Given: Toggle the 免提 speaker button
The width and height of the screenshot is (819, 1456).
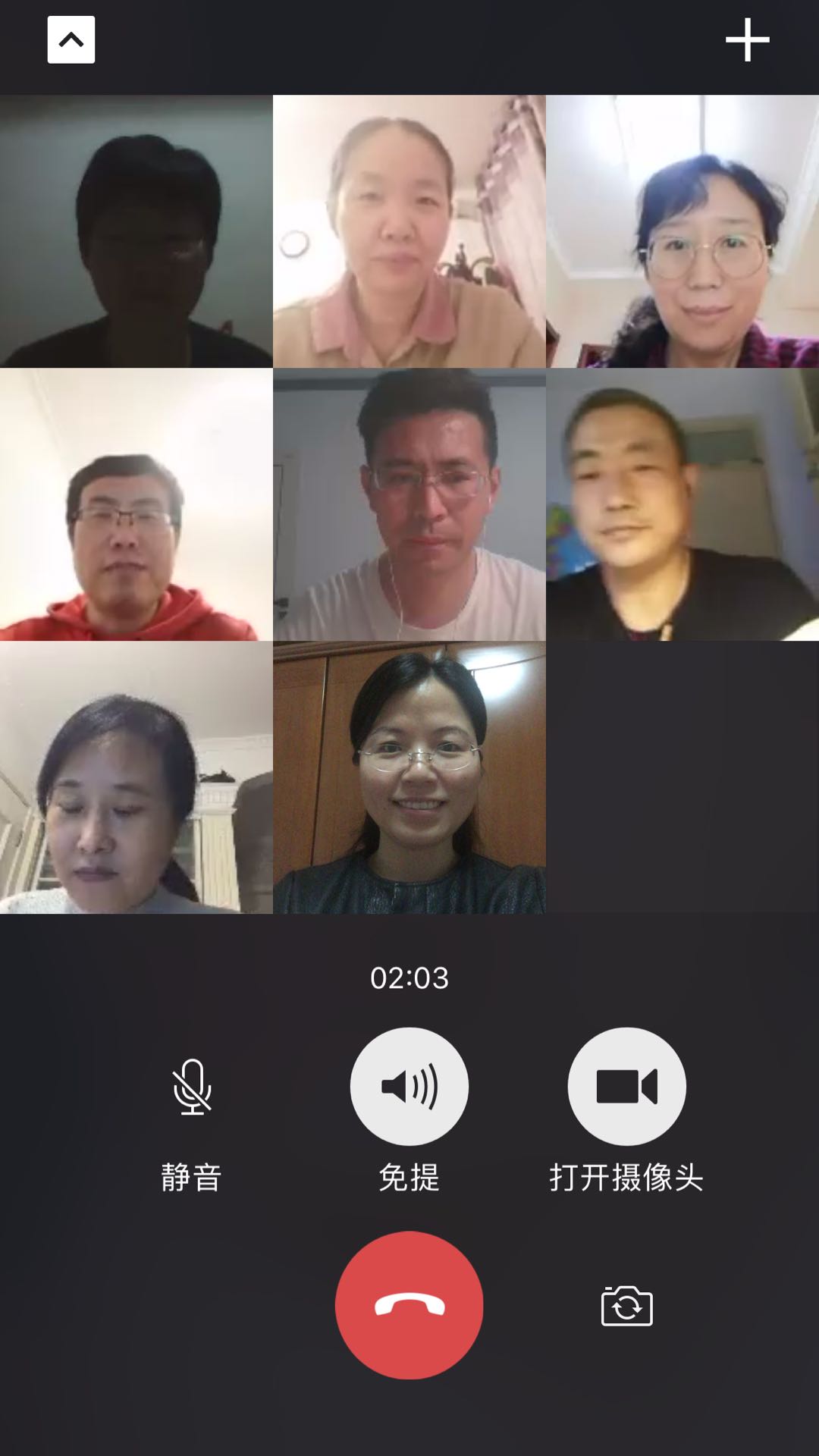Looking at the screenshot, I should click(x=409, y=1087).
